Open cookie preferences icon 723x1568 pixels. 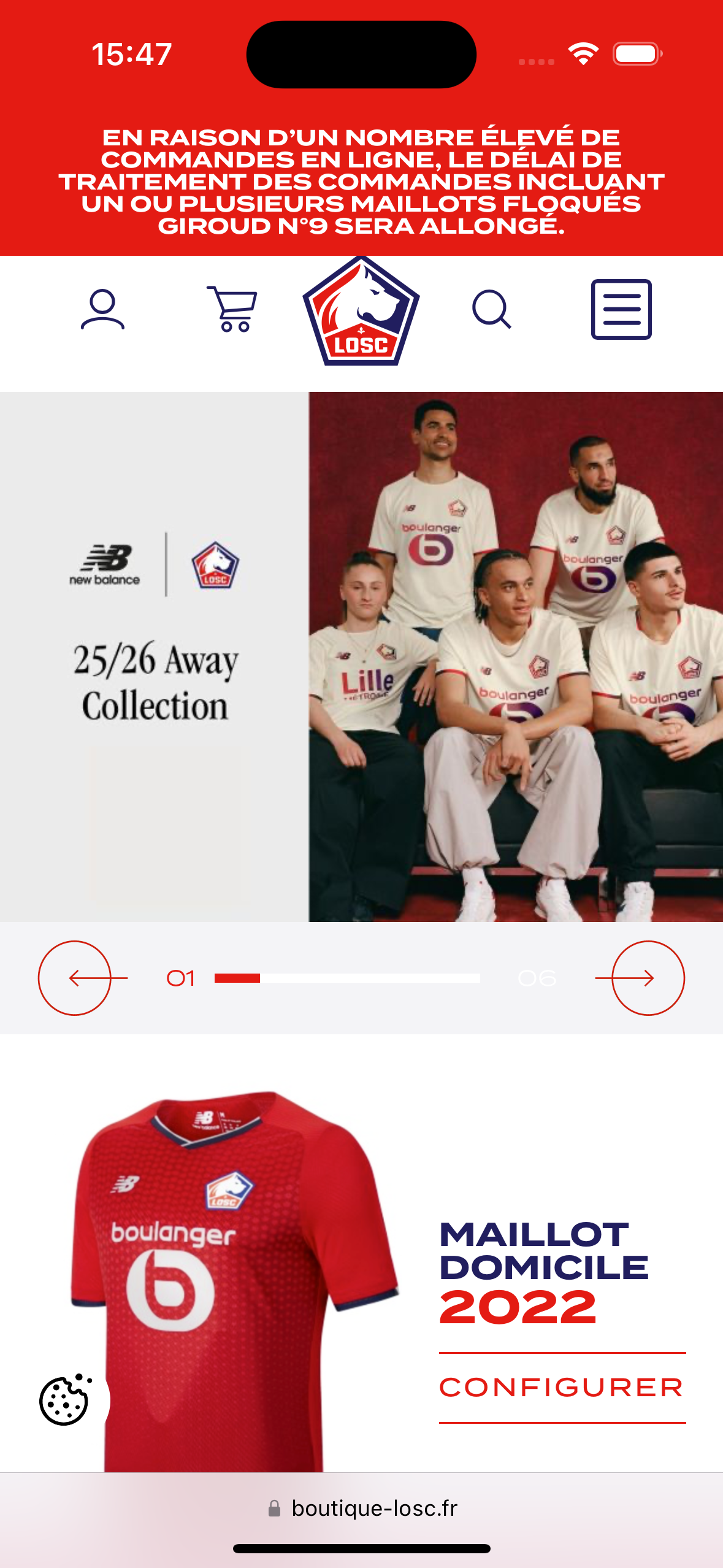(x=66, y=1400)
